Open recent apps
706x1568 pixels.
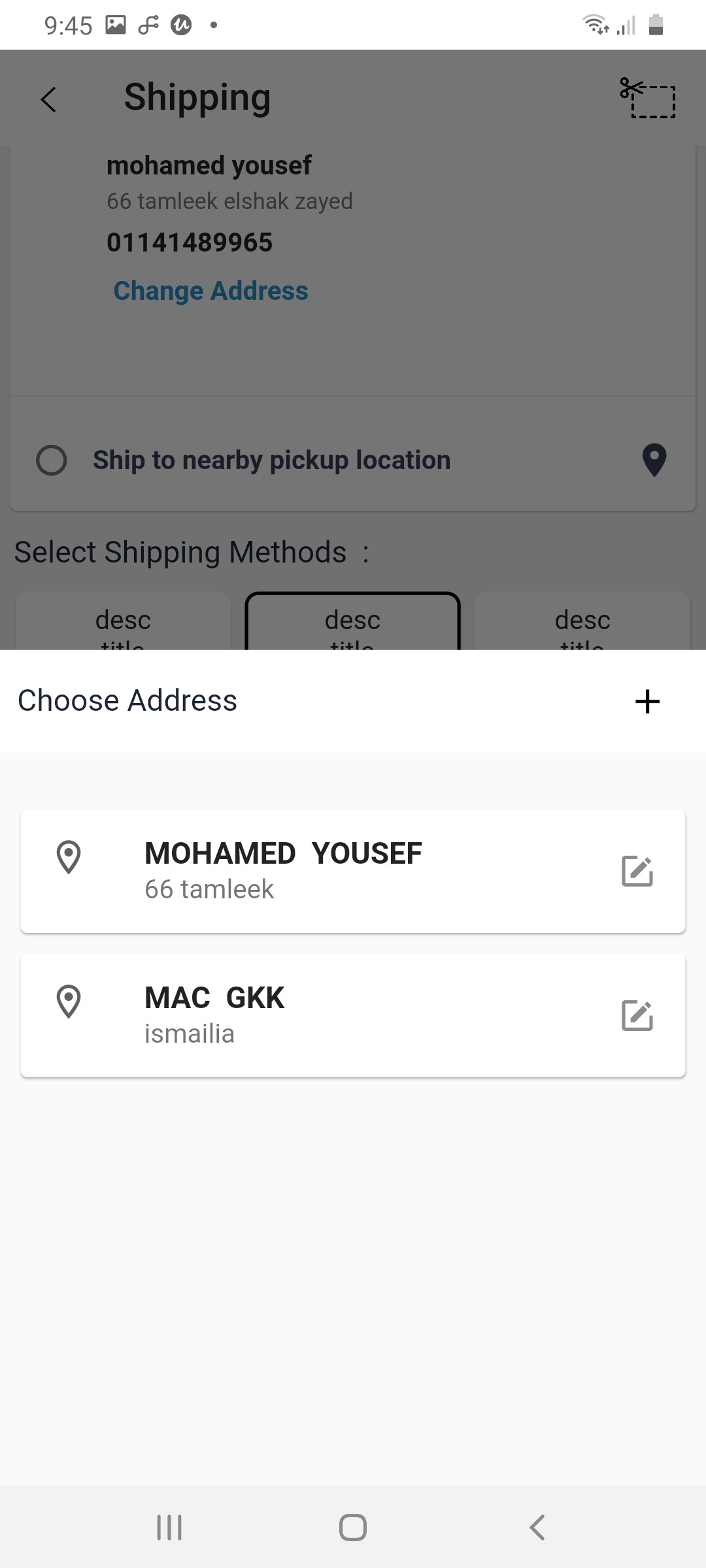(x=169, y=1527)
